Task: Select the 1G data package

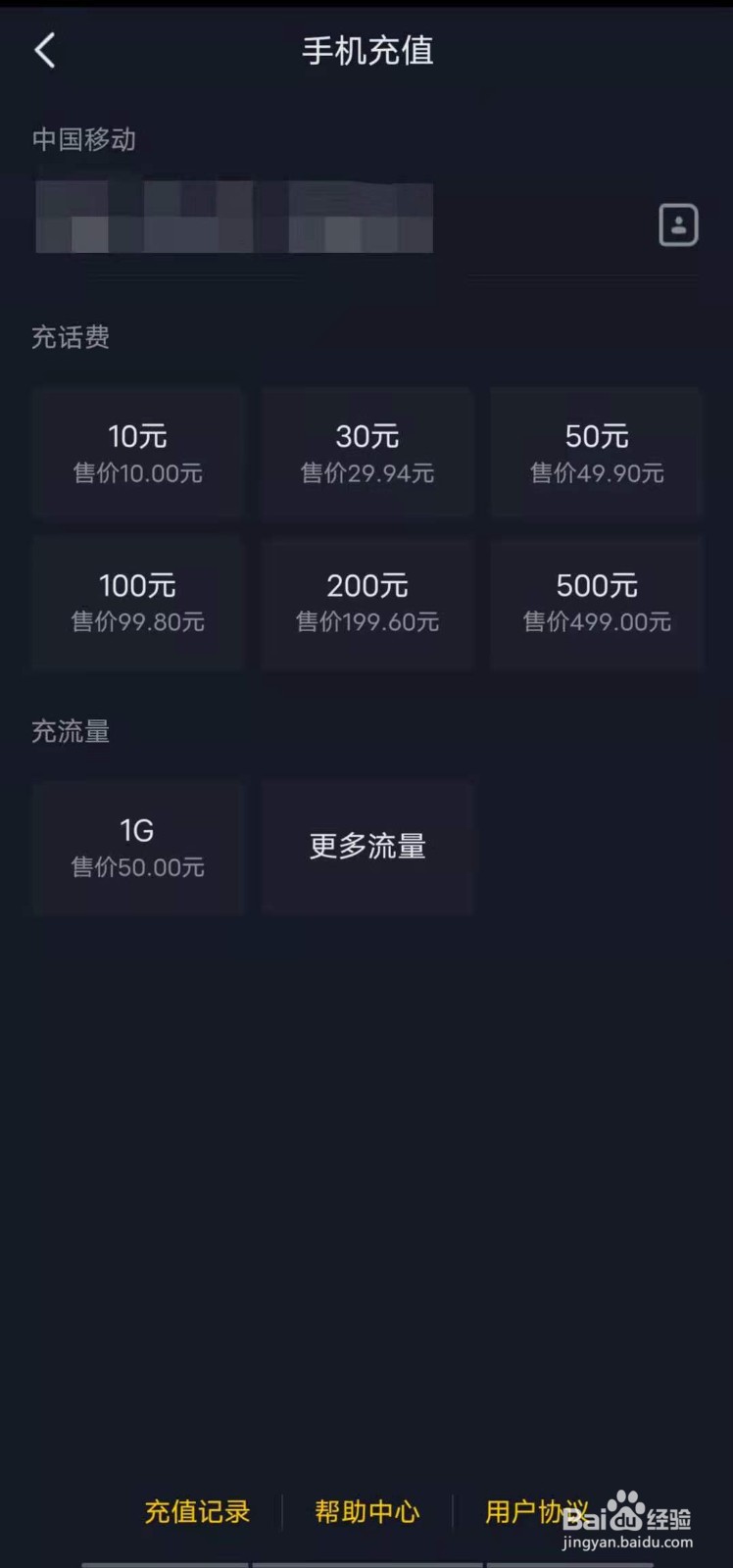Action: point(137,847)
